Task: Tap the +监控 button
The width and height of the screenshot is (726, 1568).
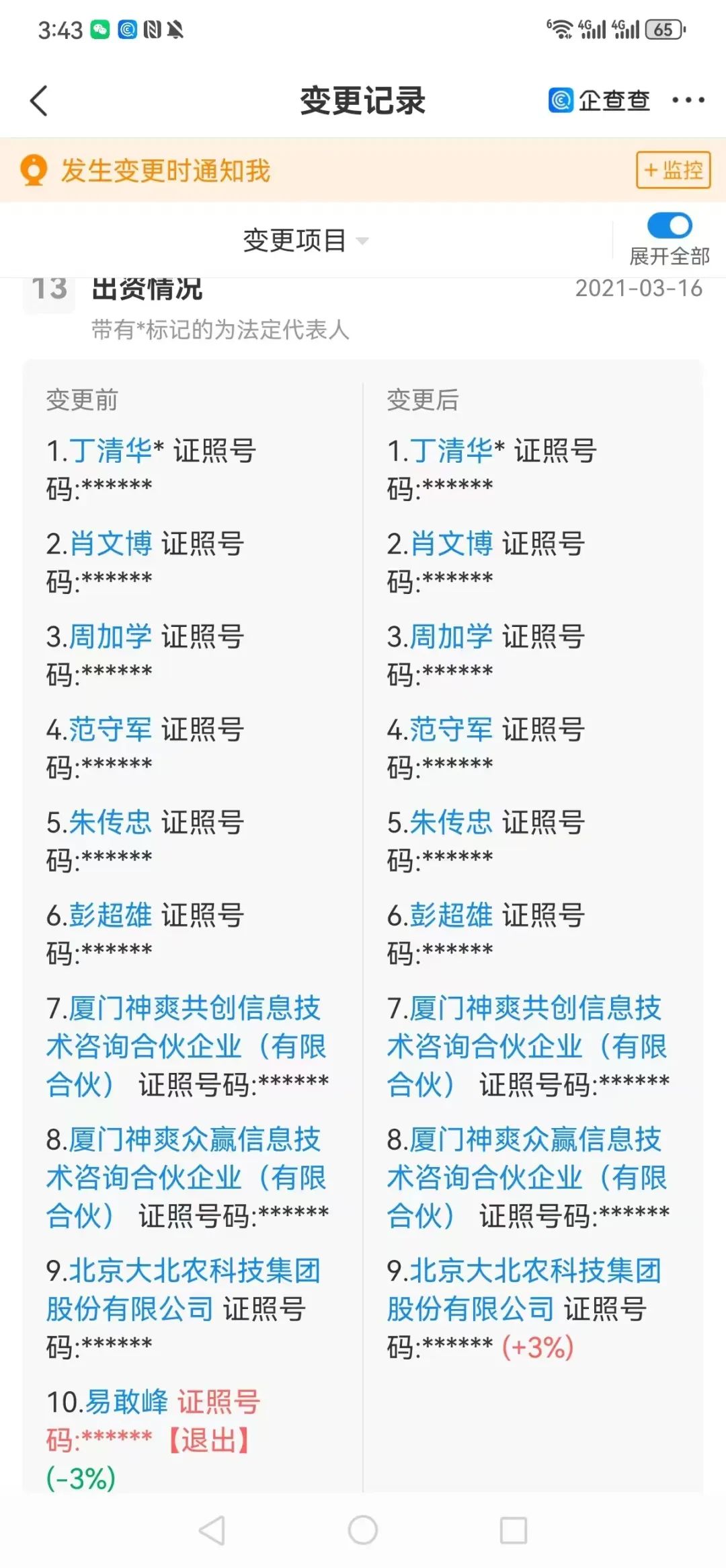Action: [x=673, y=170]
